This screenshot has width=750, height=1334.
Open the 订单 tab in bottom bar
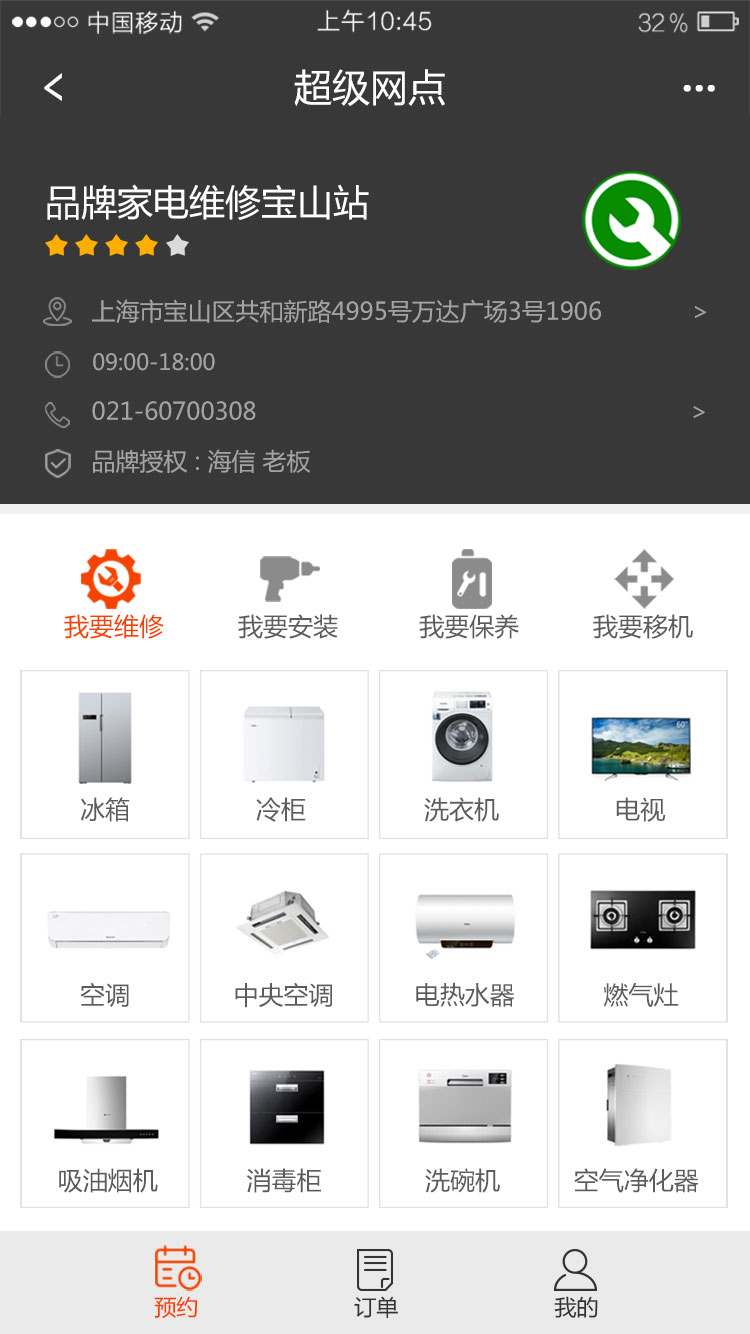(375, 1283)
